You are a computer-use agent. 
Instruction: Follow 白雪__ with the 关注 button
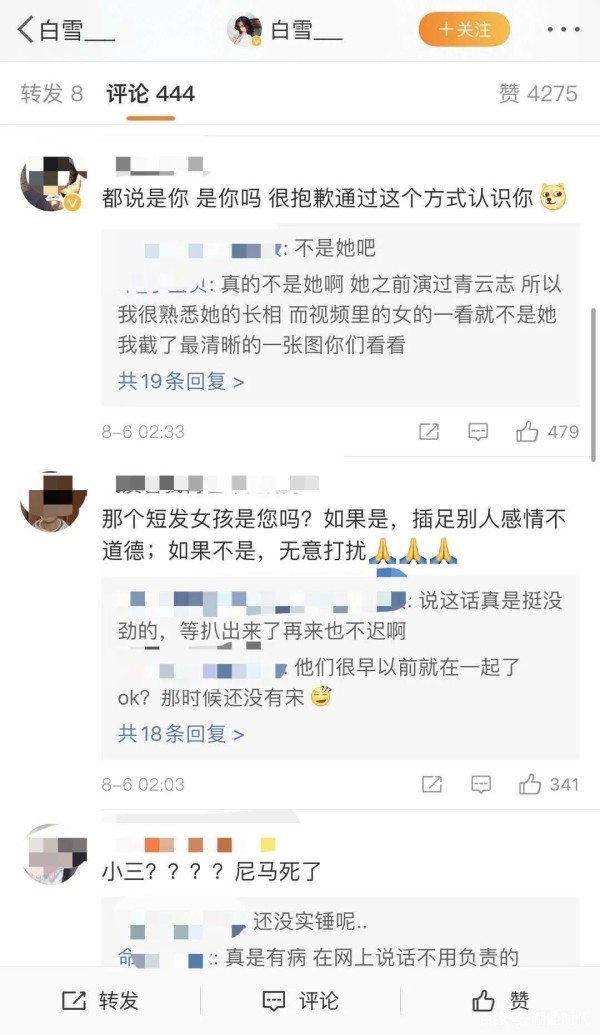pyautogui.click(x=463, y=30)
